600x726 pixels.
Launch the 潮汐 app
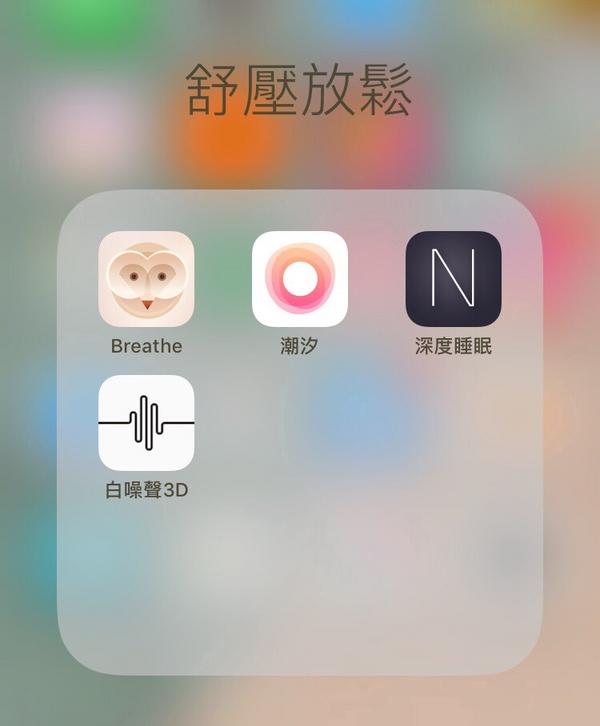[x=300, y=279]
